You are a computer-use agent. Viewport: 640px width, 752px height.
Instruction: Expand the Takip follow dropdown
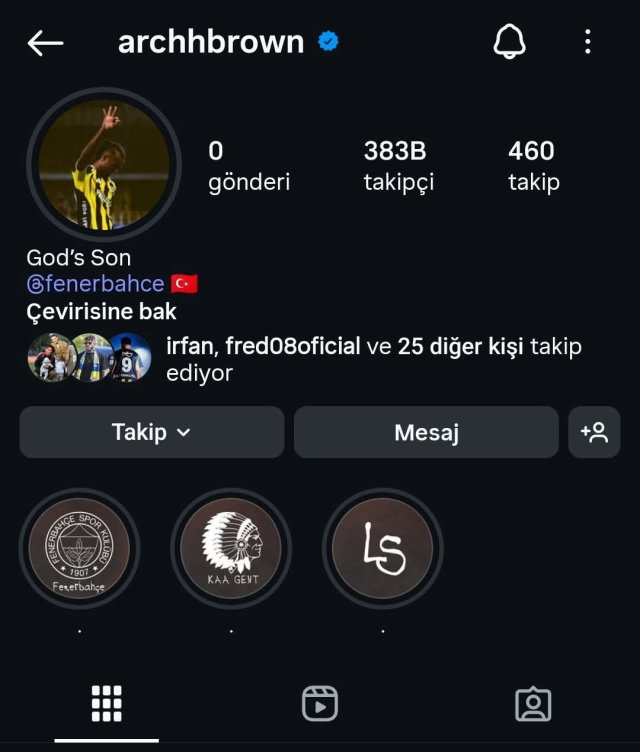(x=151, y=432)
